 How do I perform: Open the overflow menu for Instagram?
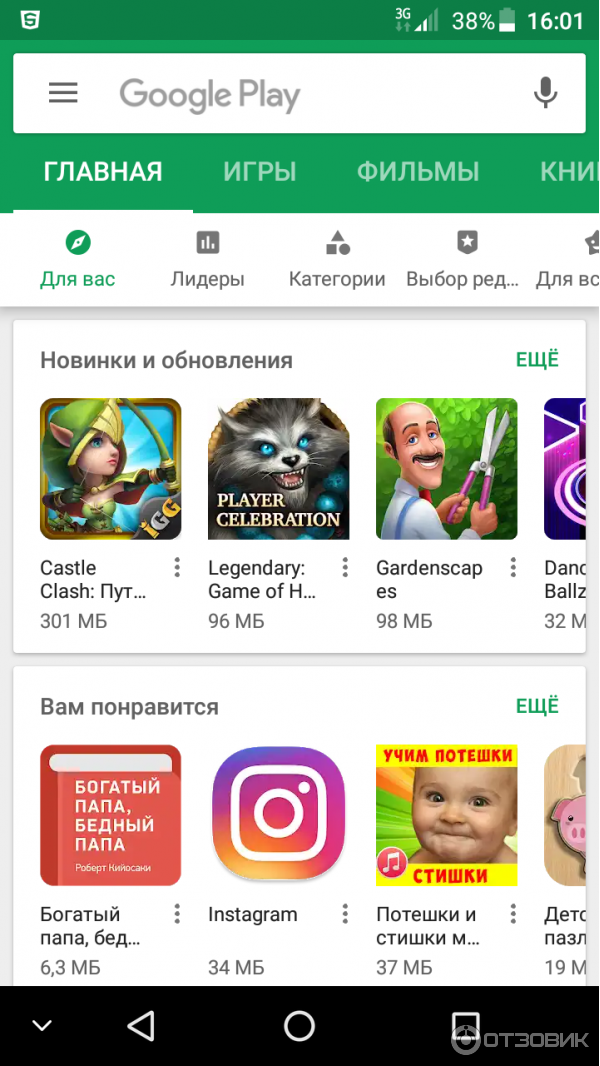coord(345,914)
